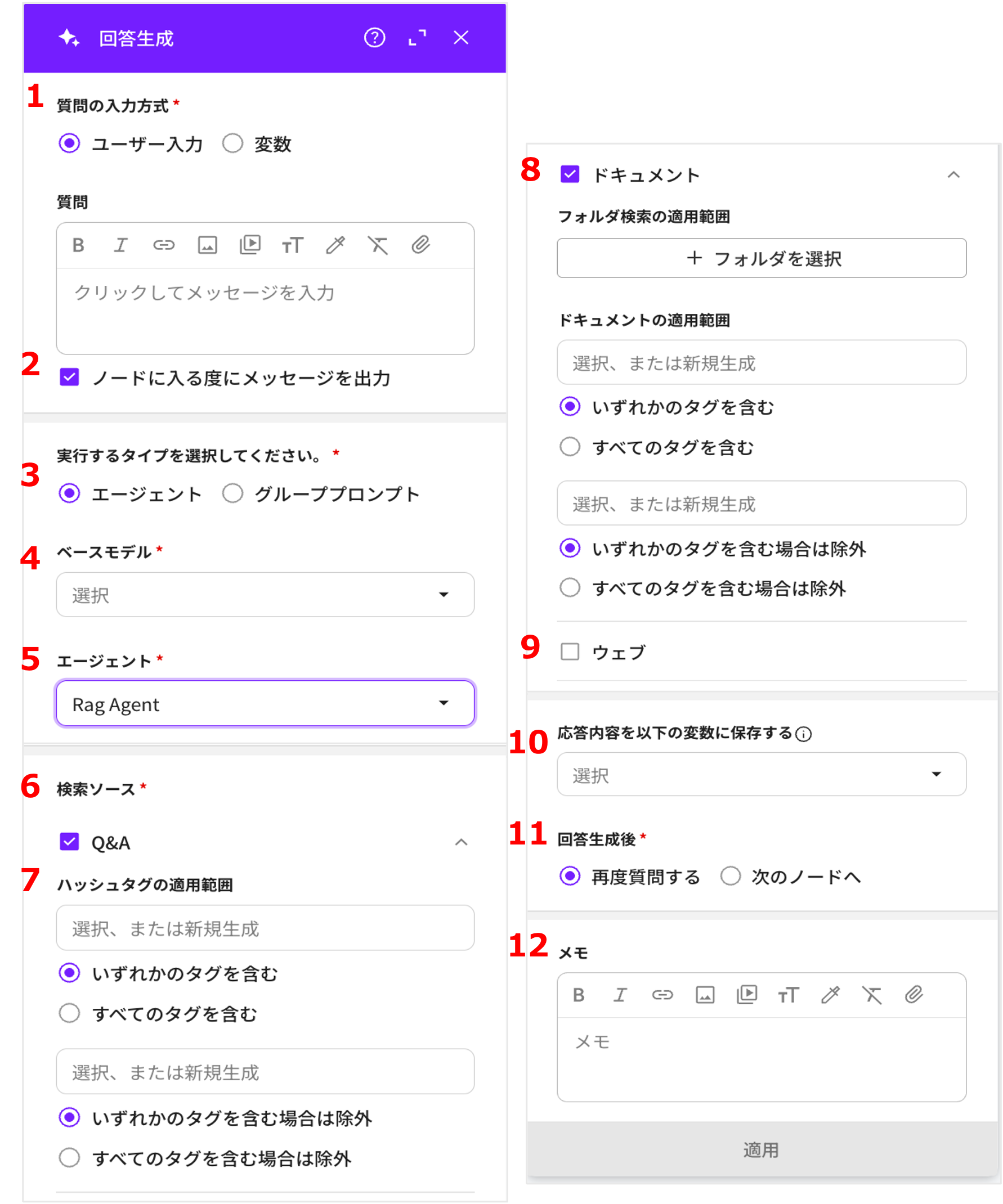
Task: Tap フォルダを選択 button
Action: [x=761, y=258]
